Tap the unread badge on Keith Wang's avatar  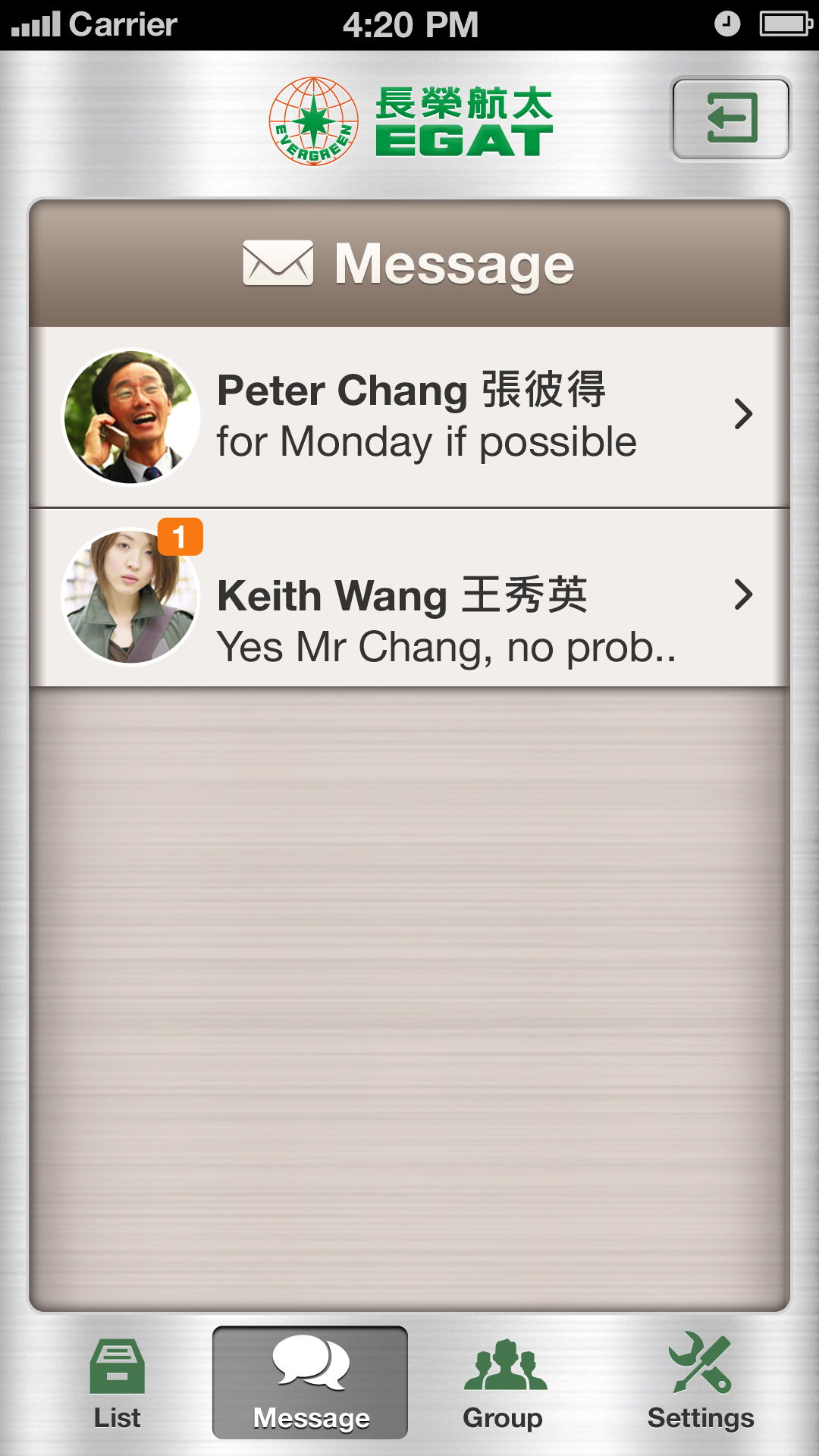tap(180, 538)
